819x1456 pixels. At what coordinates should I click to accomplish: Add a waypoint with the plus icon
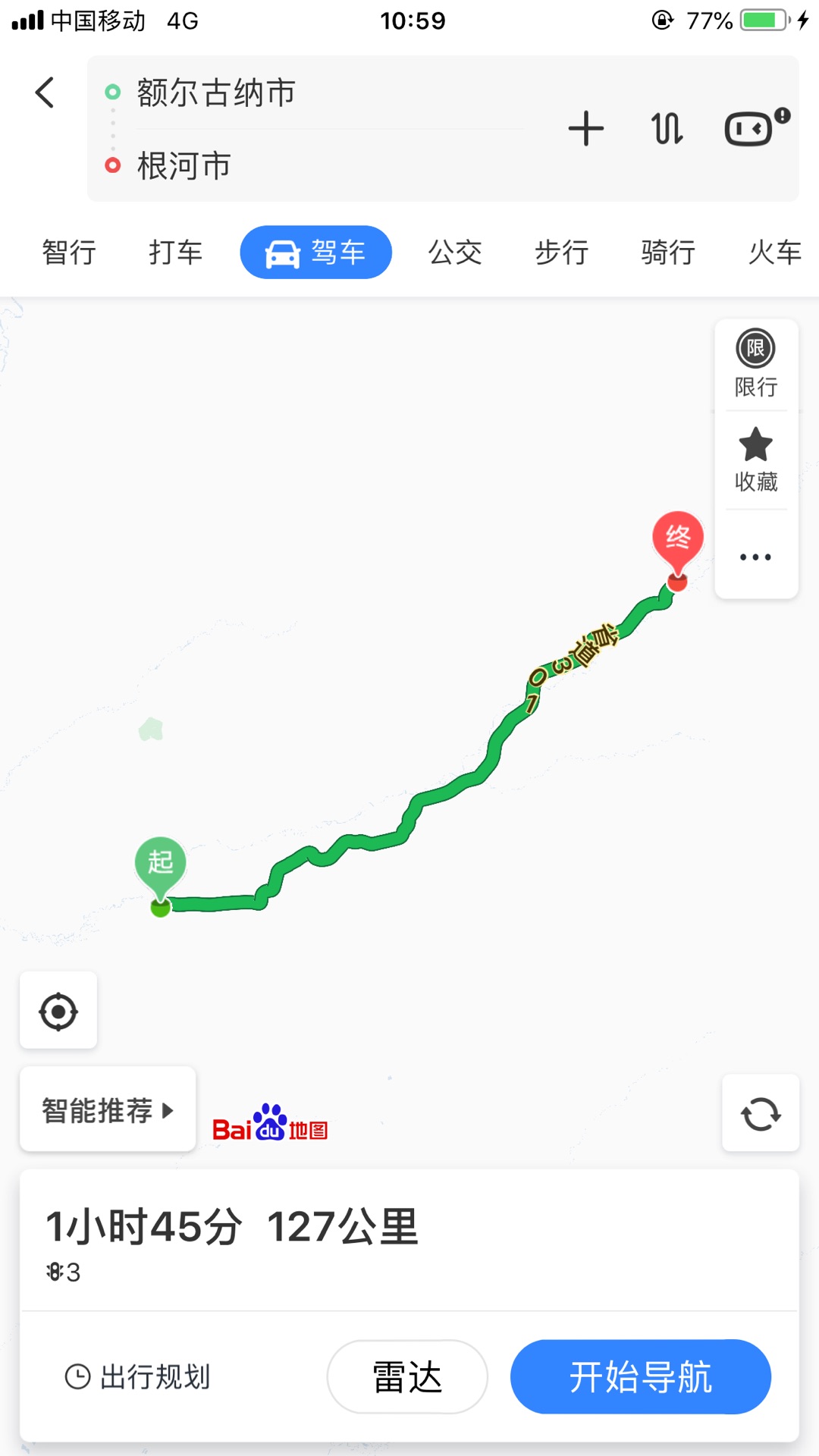(585, 128)
